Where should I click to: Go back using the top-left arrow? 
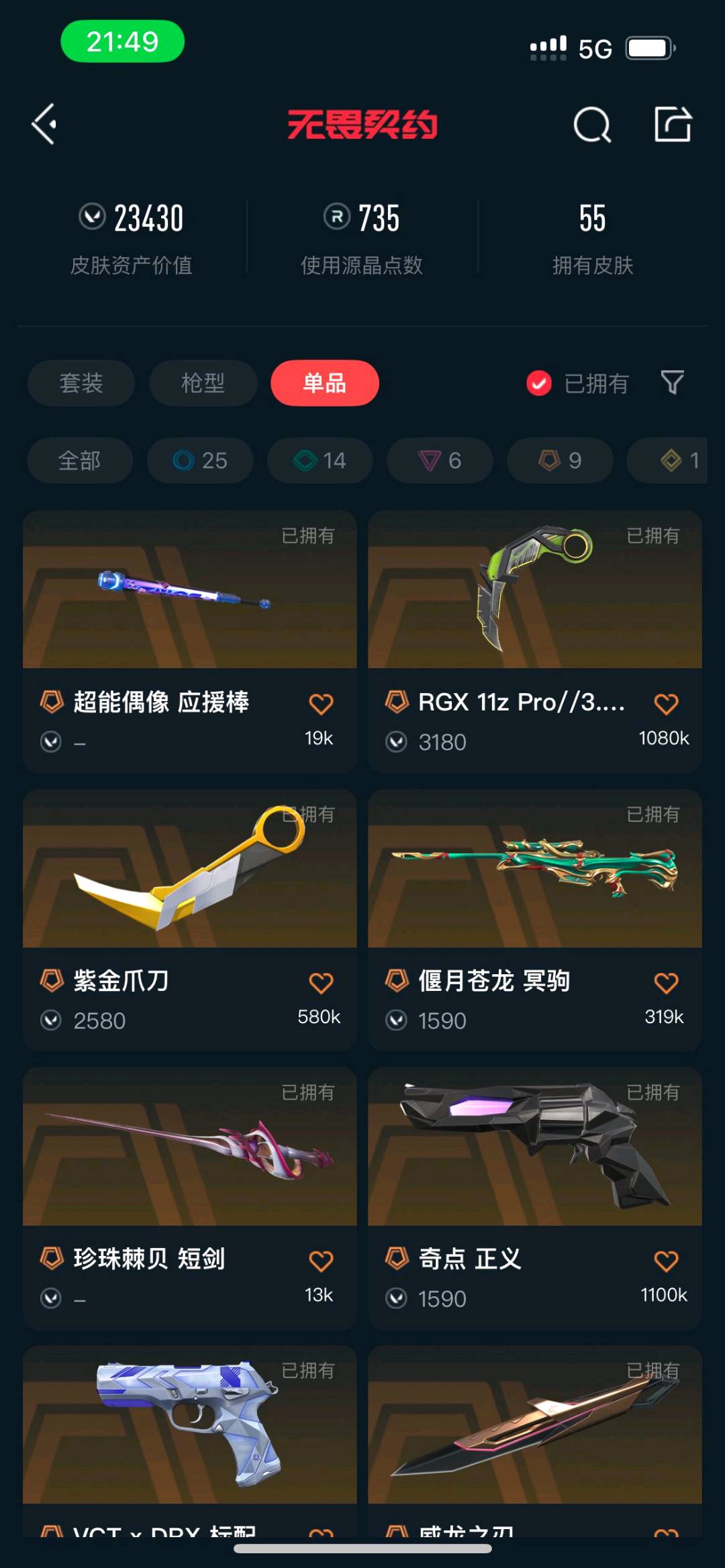44,124
